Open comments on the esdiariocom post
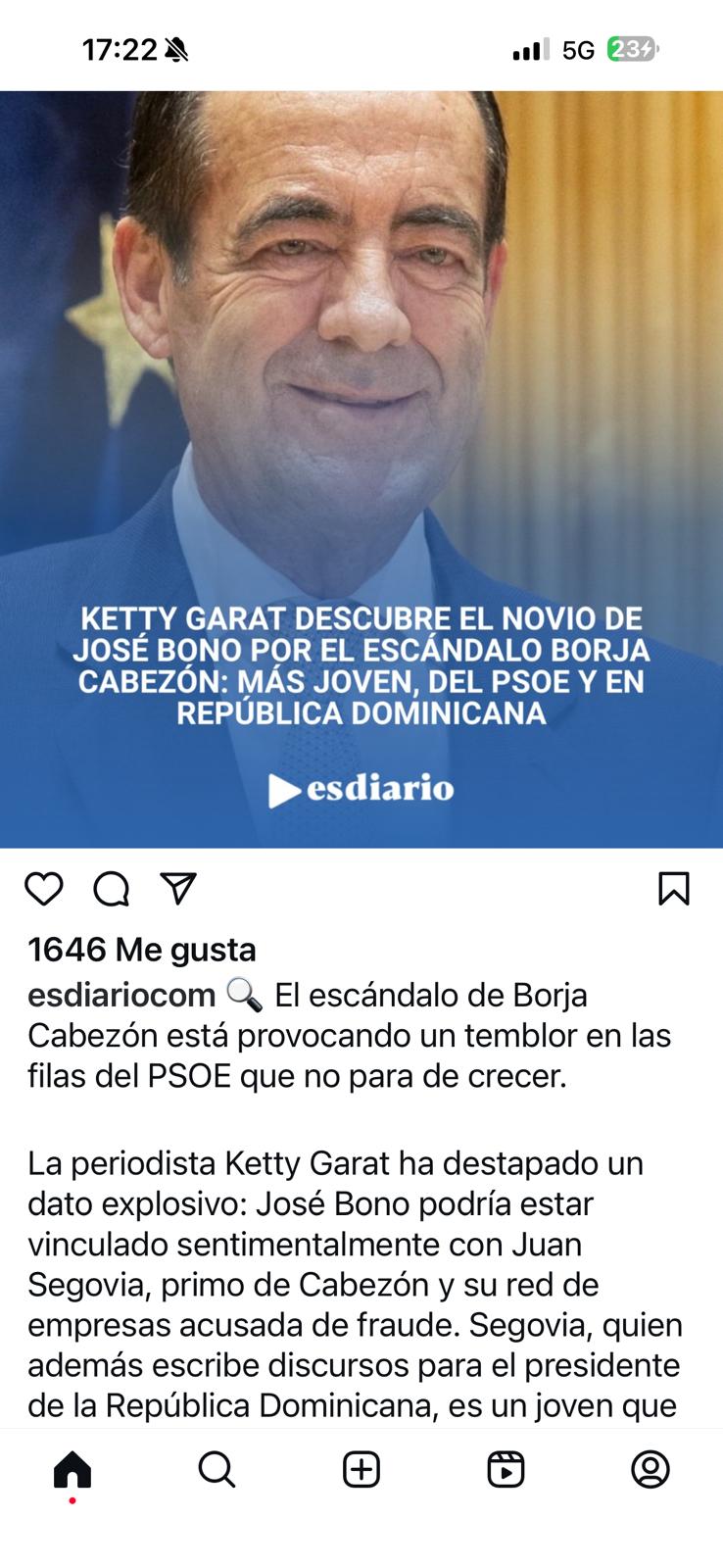Viewport: 723px width, 1568px height. click(111, 889)
